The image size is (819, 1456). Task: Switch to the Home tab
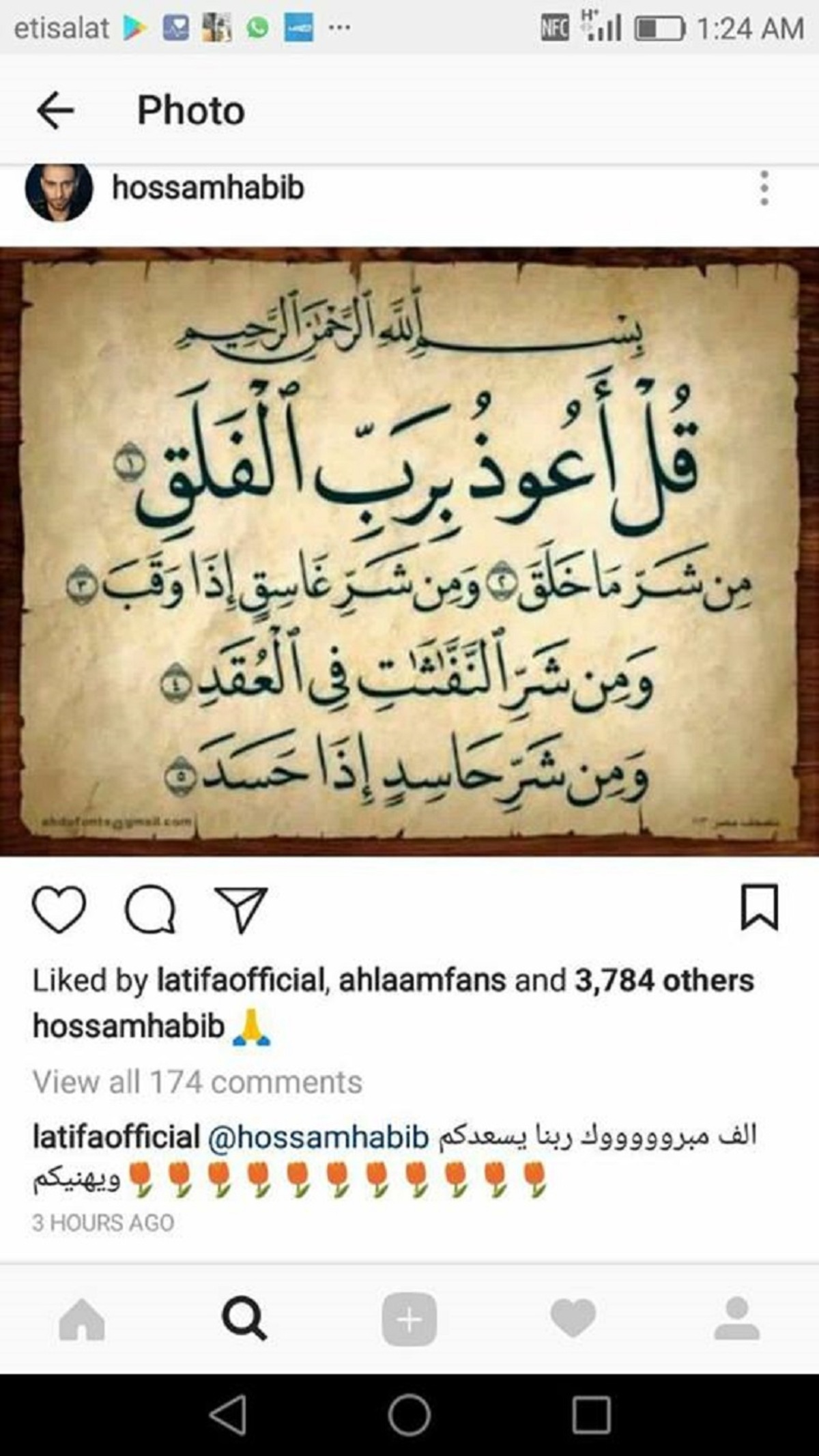coord(82,1318)
